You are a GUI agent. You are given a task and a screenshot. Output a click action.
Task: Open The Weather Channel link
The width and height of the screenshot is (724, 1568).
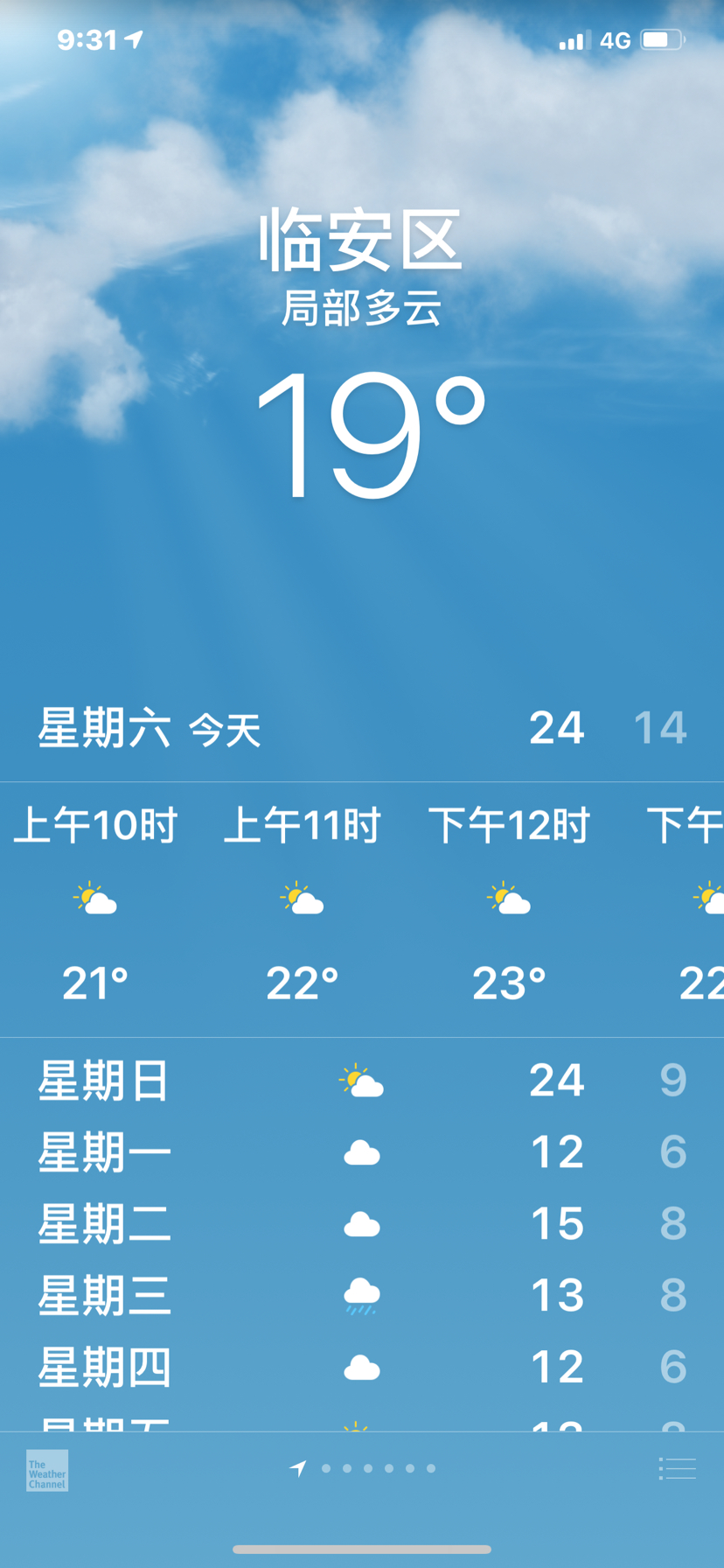(x=47, y=1470)
